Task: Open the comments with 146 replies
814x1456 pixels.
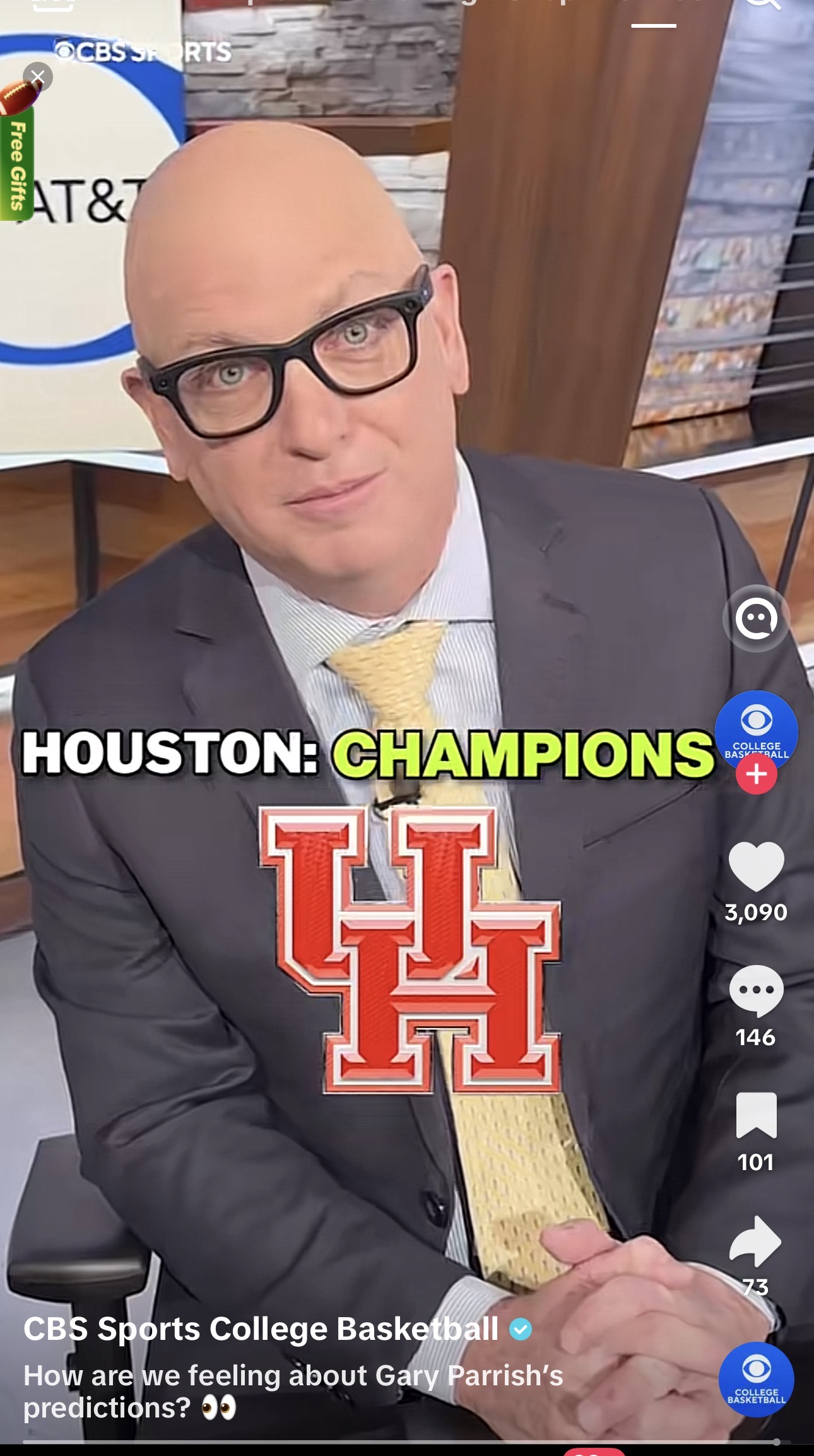Action: (756, 991)
